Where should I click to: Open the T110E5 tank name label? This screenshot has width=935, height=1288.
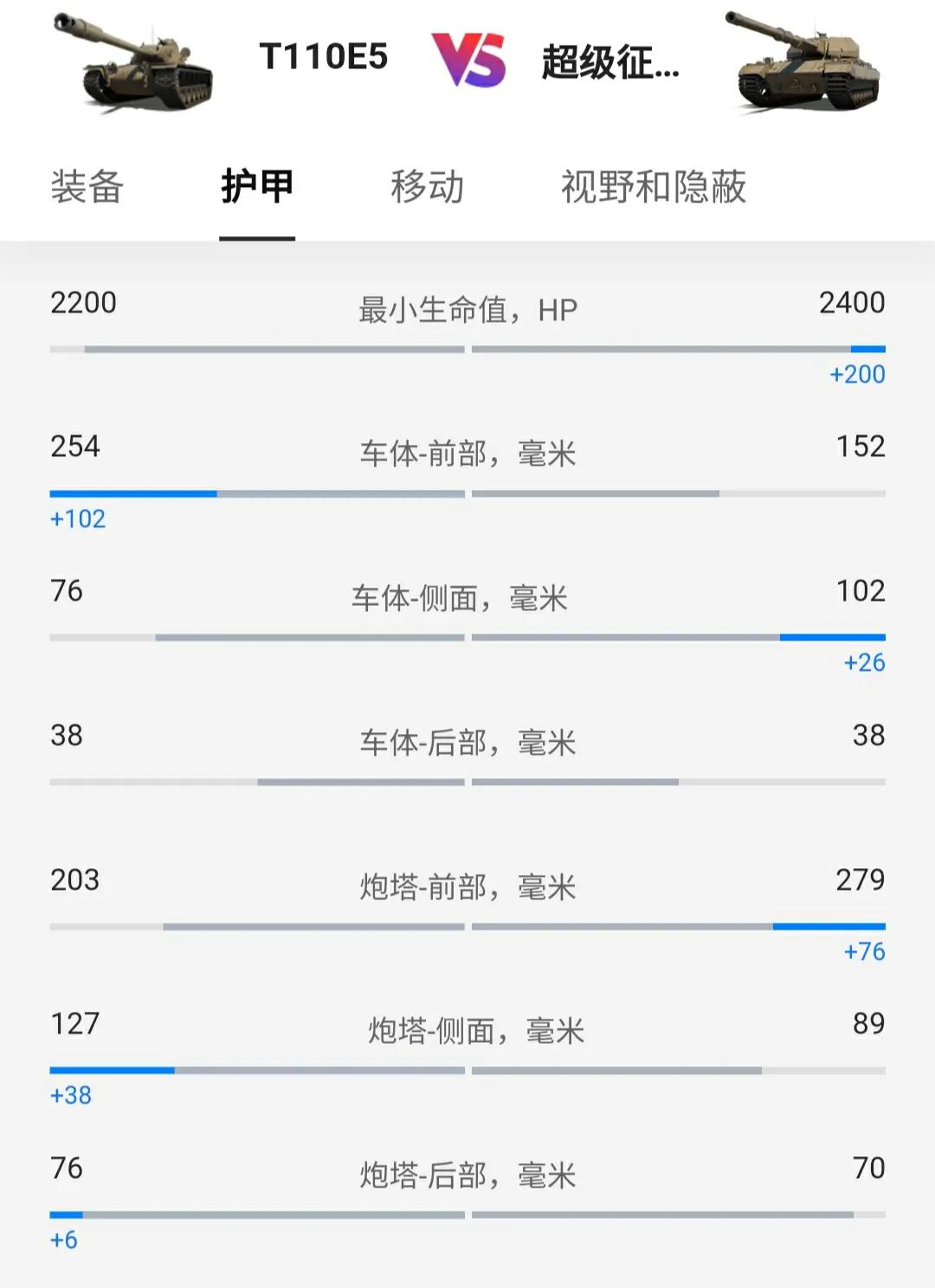click(x=325, y=59)
